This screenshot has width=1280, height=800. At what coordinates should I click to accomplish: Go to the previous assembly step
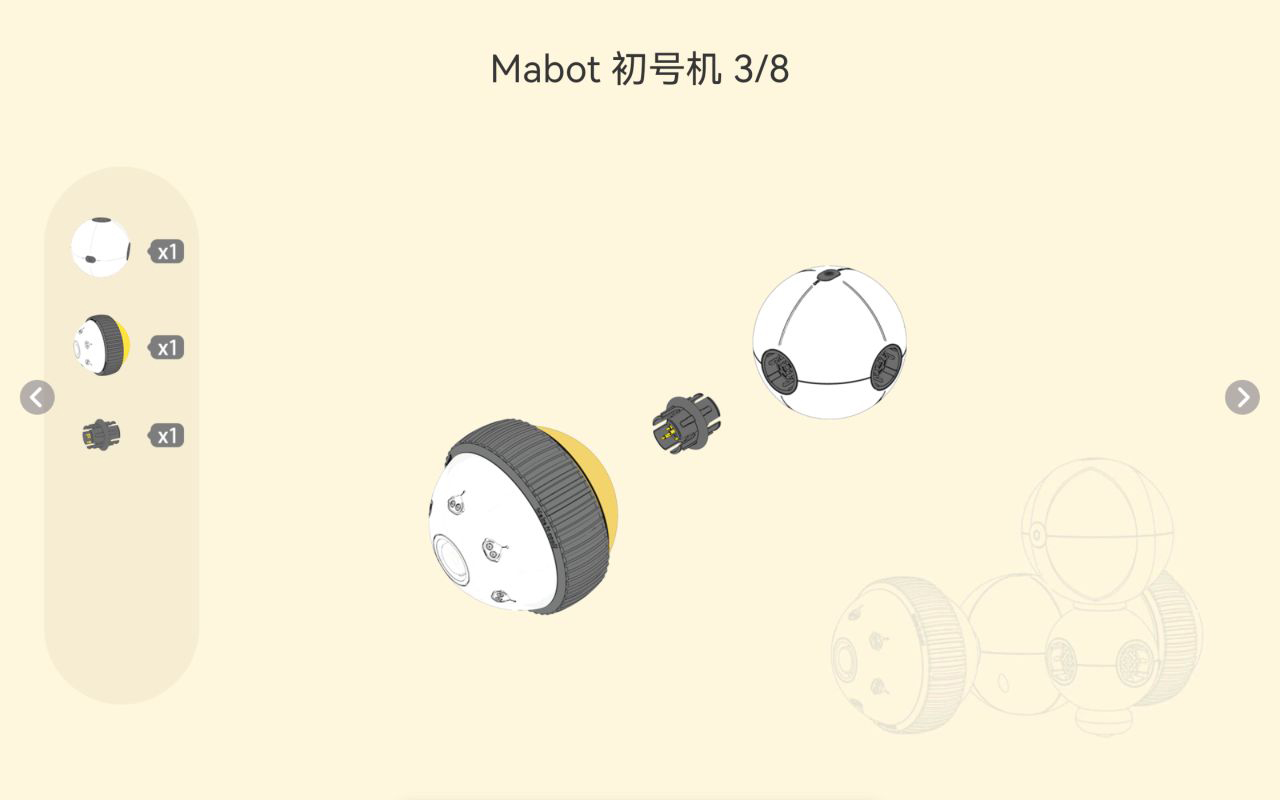pyautogui.click(x=37, y=397)
